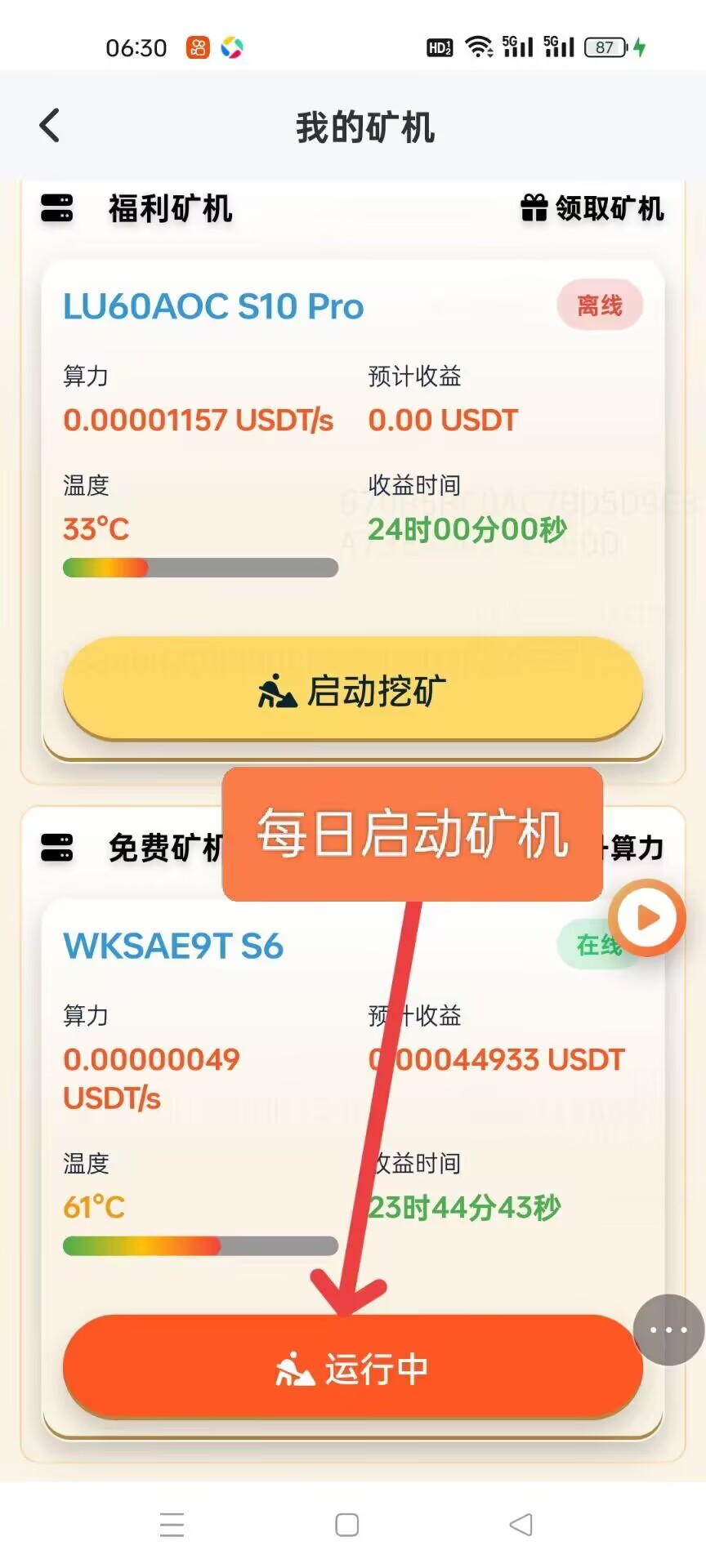Image resolution: width=706 pixels, height=1568 pixels.
Task: Open the WKSAE9T S6 miner card
Action: pos(173,947)
